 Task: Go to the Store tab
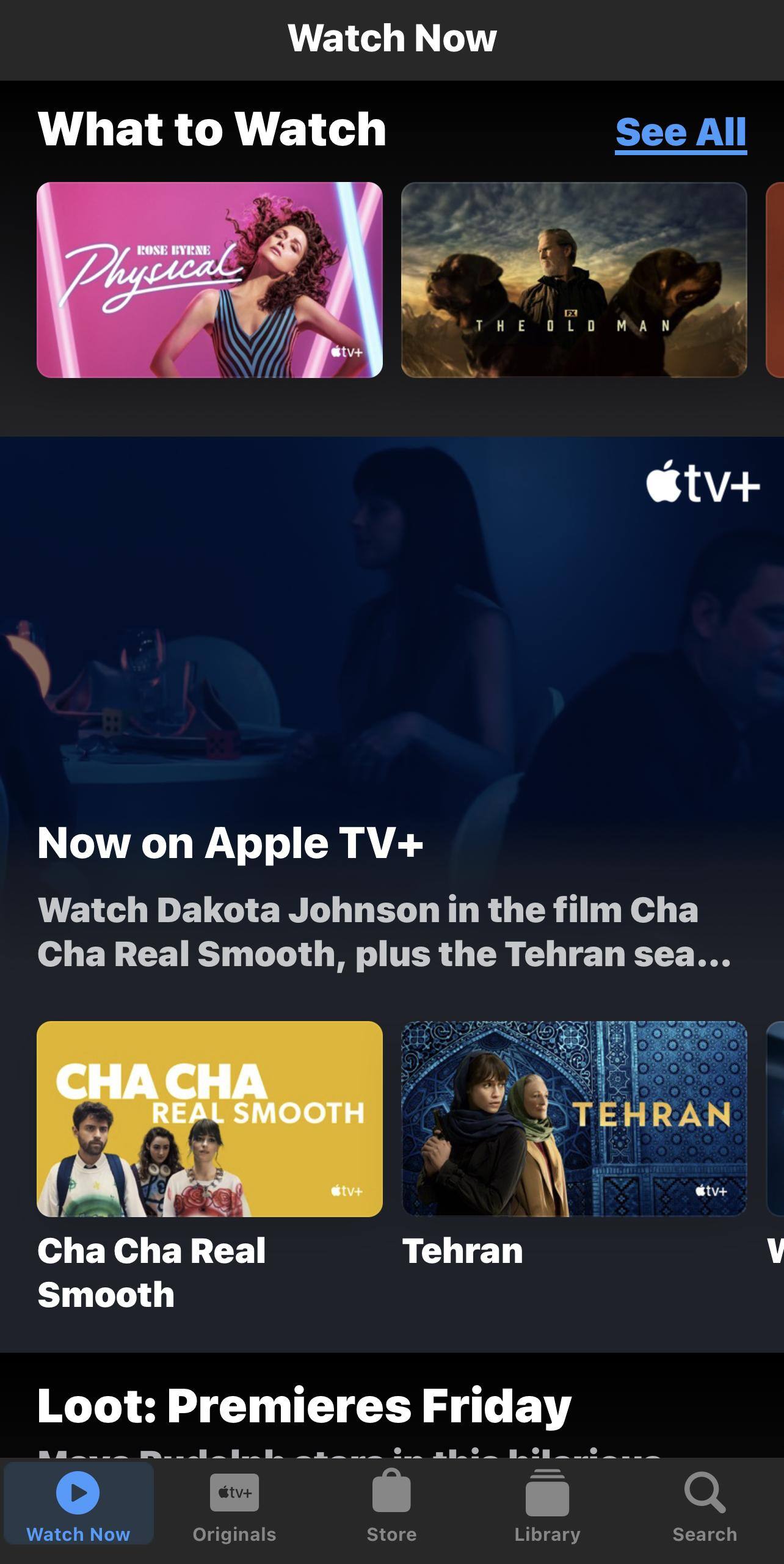point(391,1505)
